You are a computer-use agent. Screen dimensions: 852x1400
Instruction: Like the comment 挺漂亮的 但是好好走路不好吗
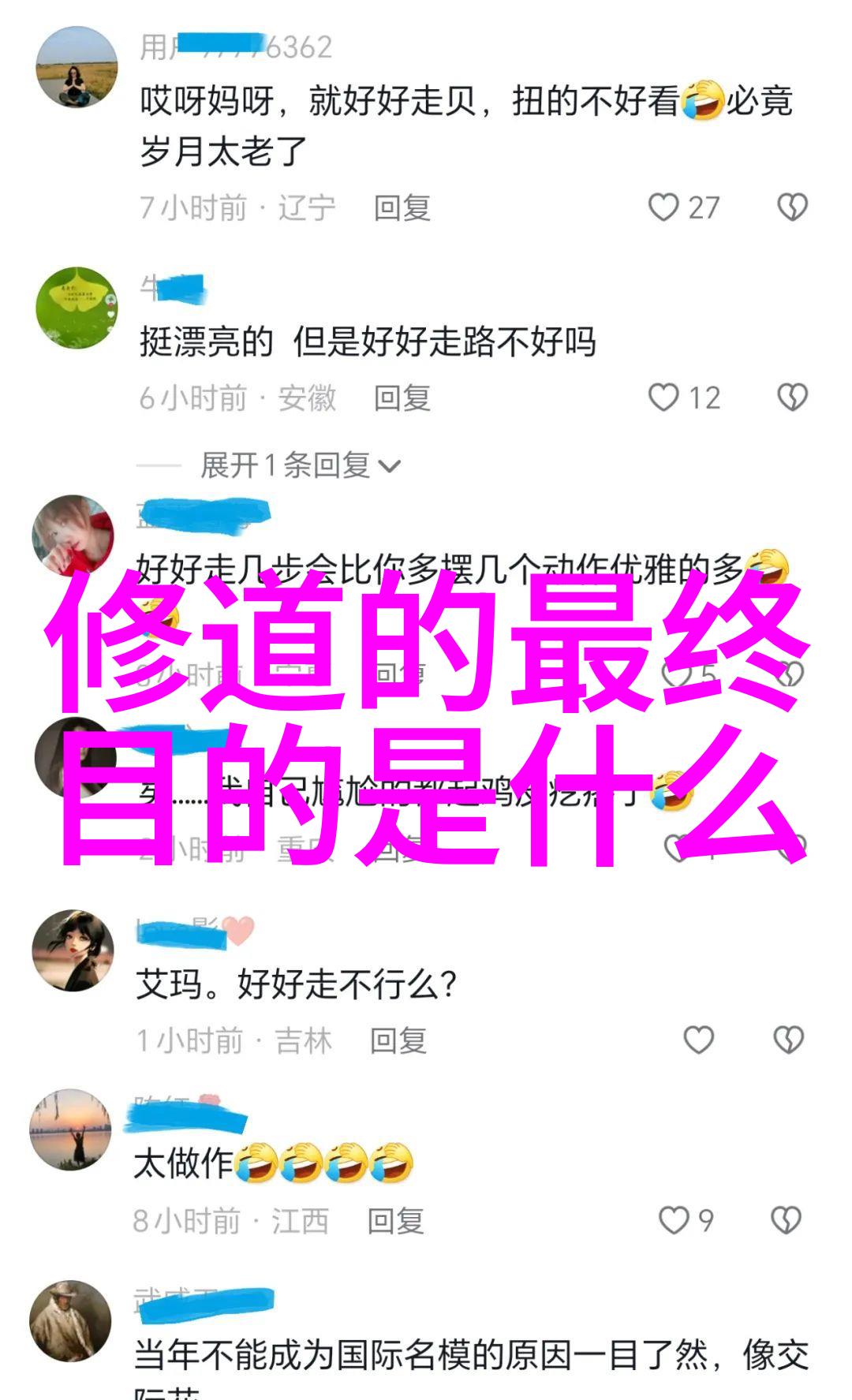point(663,398)
